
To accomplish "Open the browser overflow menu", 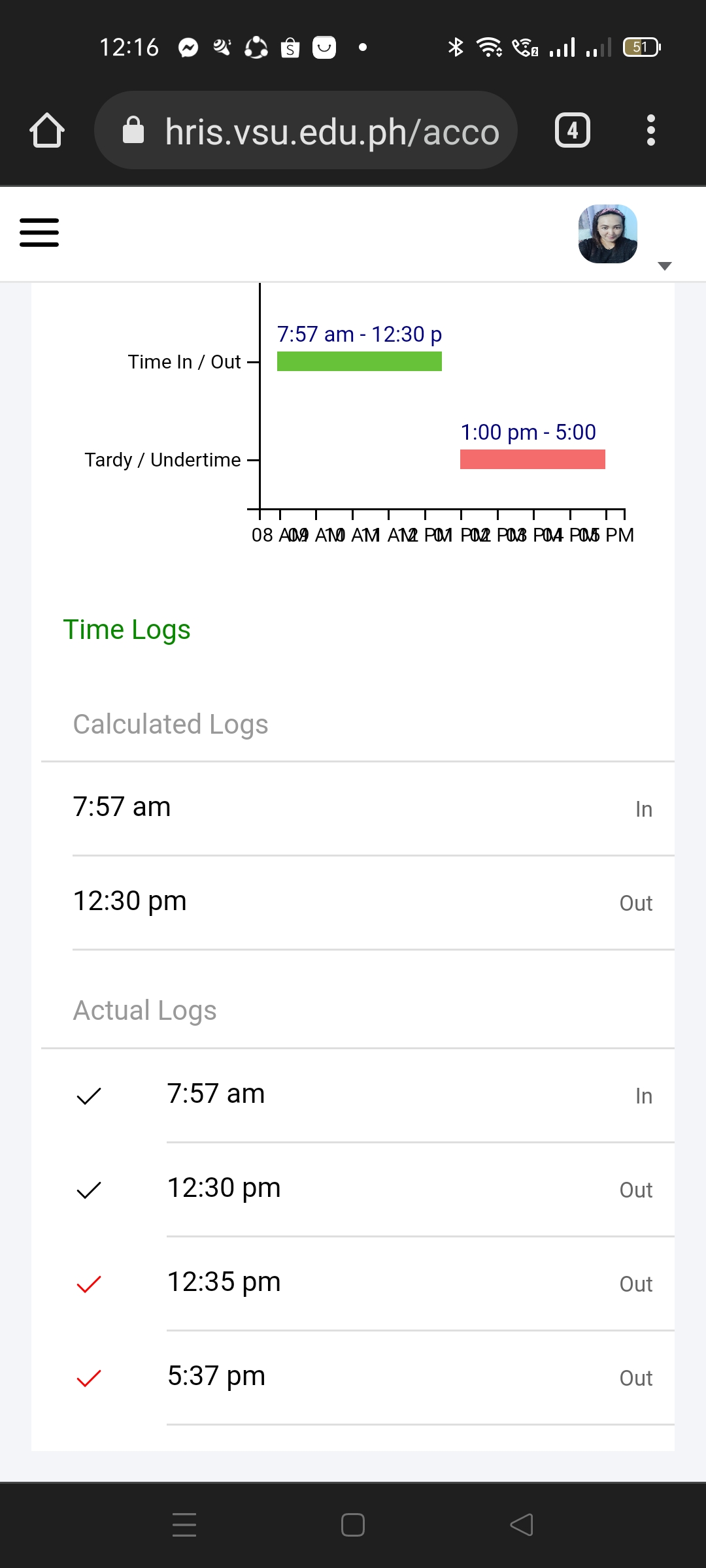I will pyautogui.click(x=650, y=131).
